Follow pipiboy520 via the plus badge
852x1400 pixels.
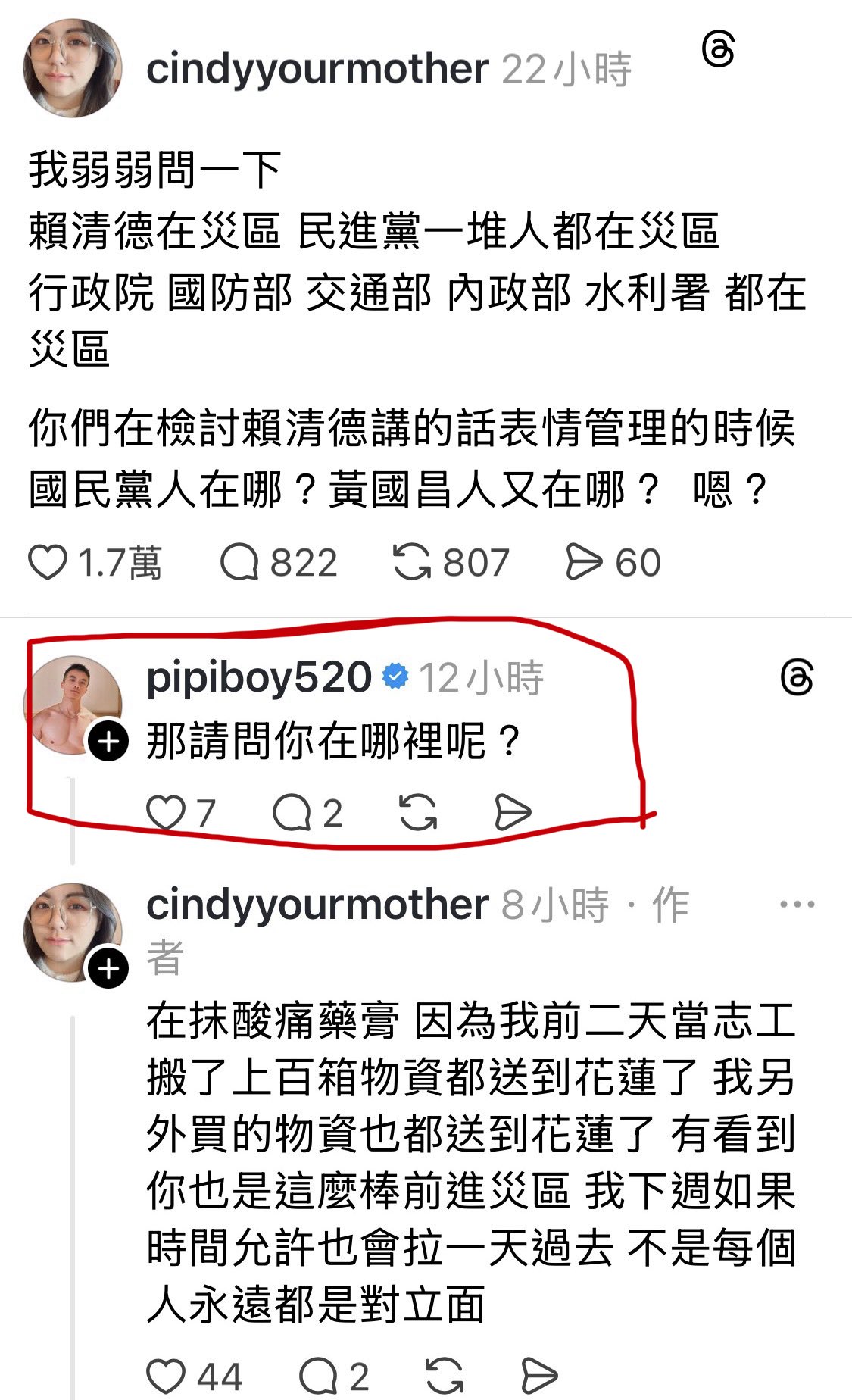click(x=109, y=741)
